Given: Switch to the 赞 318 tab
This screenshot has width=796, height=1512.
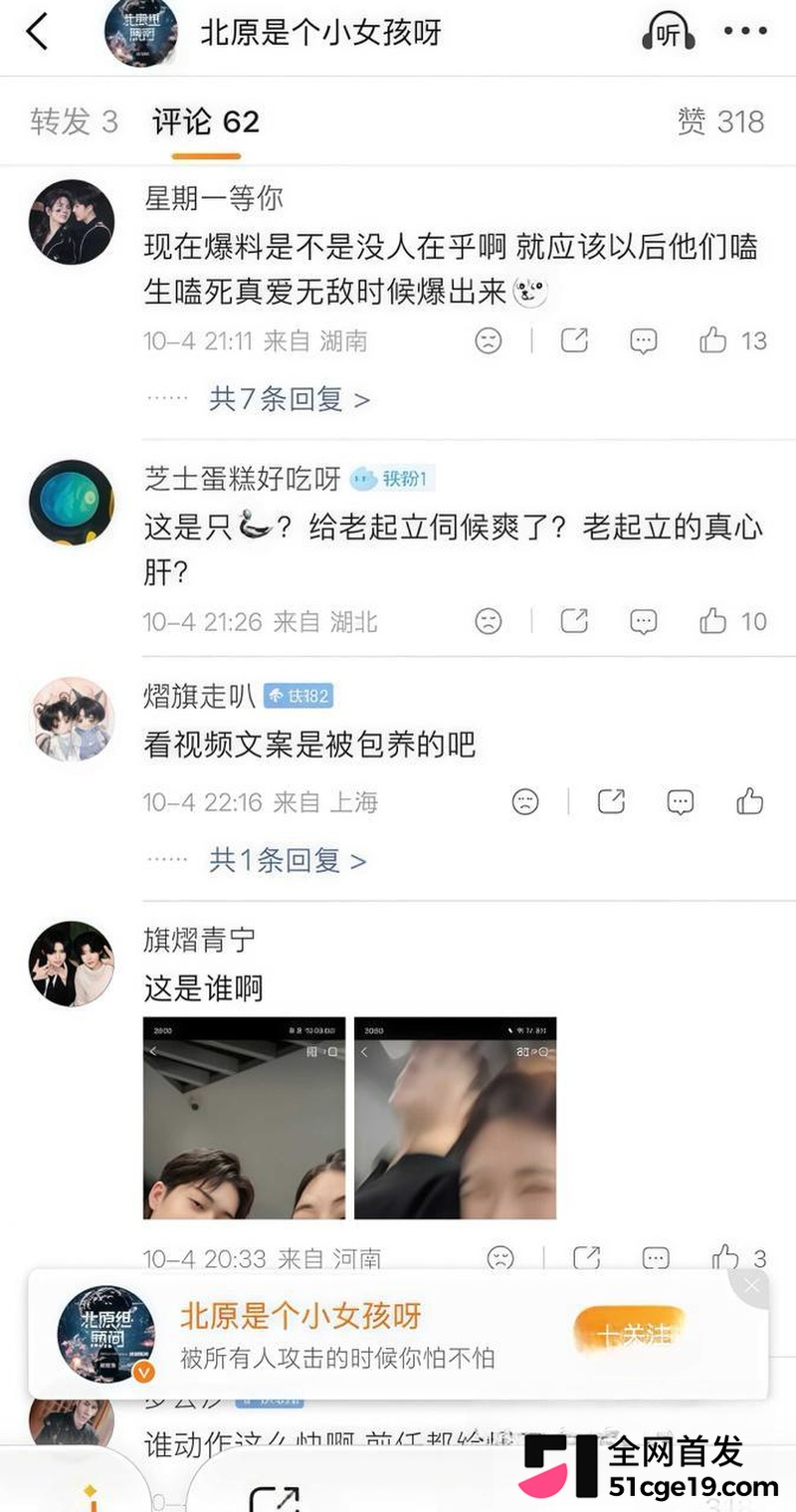Looking at the screenshot, I should pos(721,121).
